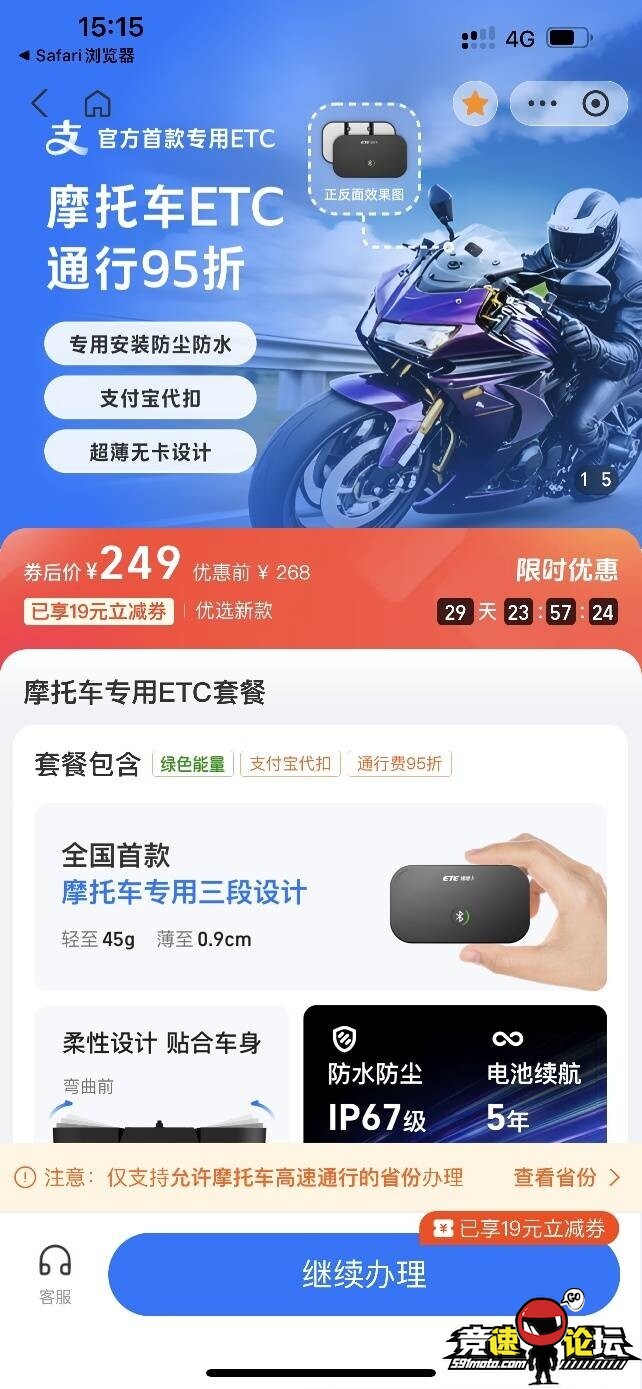This screenshot has height=1389, width=642.
Task: Go to the mini program home
Action: click(x=97, y=103)
